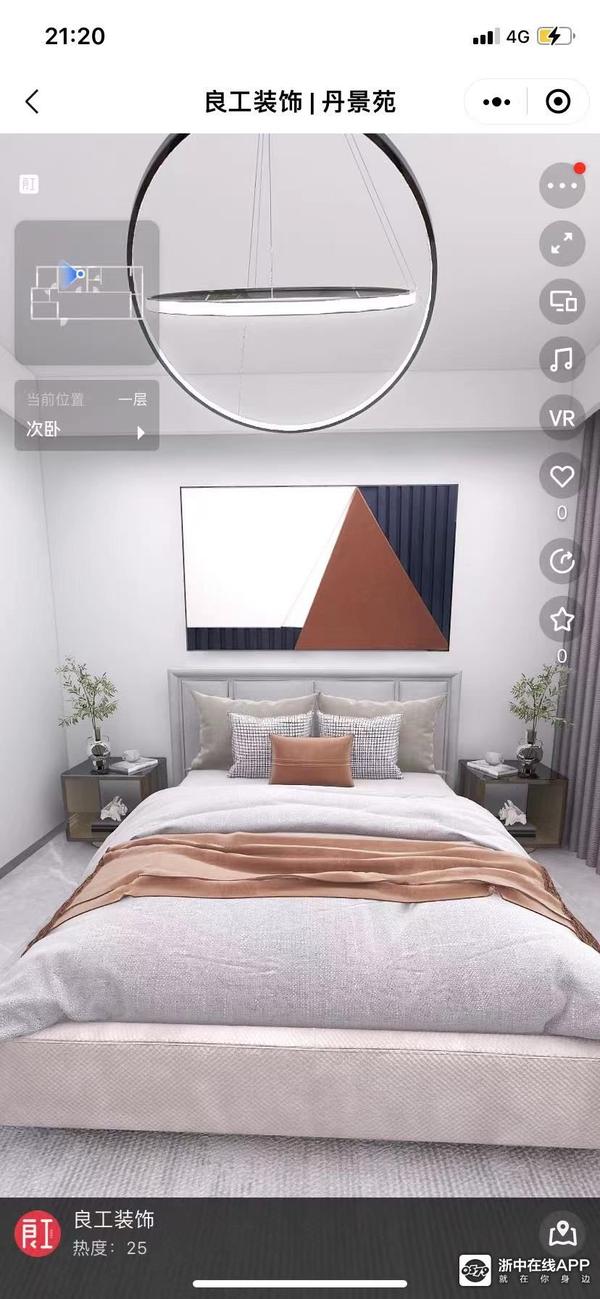Viewport: 600px width, 1299px height.
Task: Switch to VR mode
Action: [562, 418]
